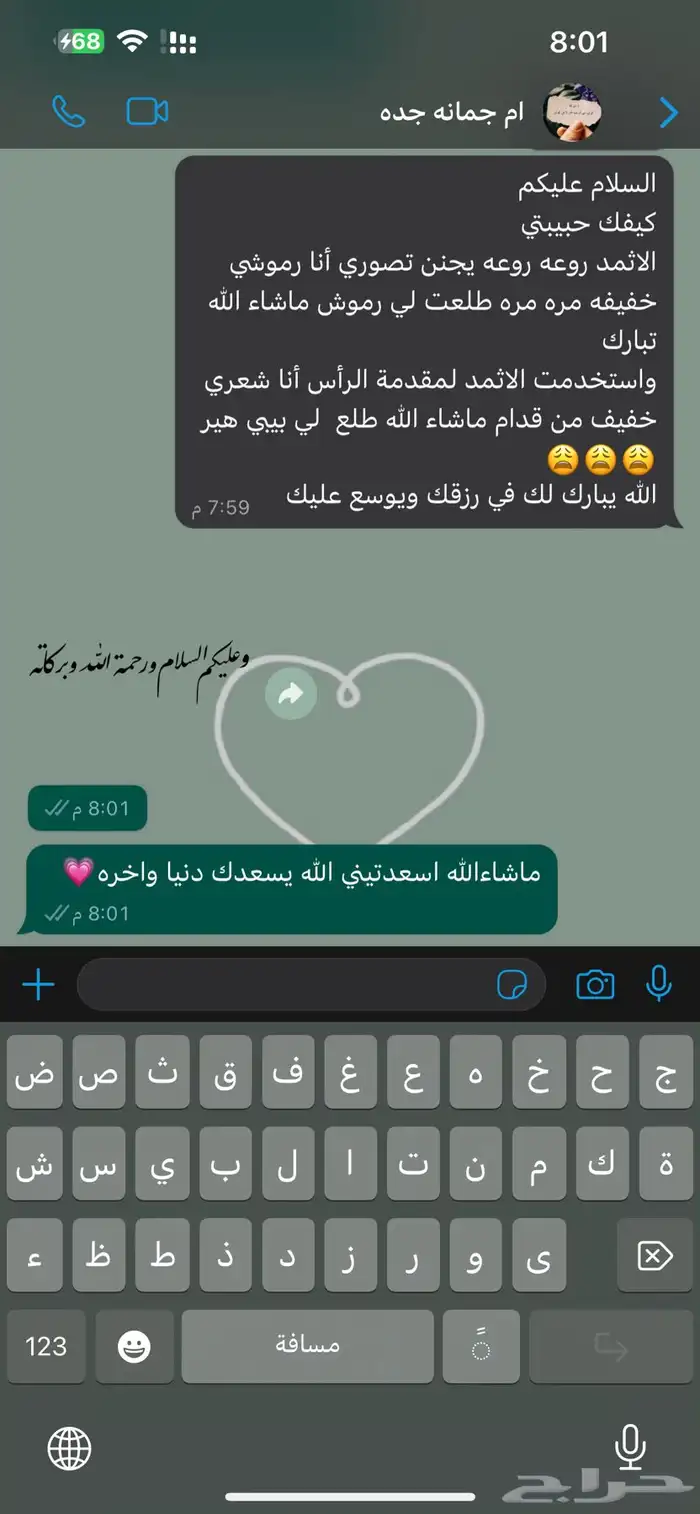Go back to the chats list
This screenshot has width=700, height=1514.
(x=668, y=113)
